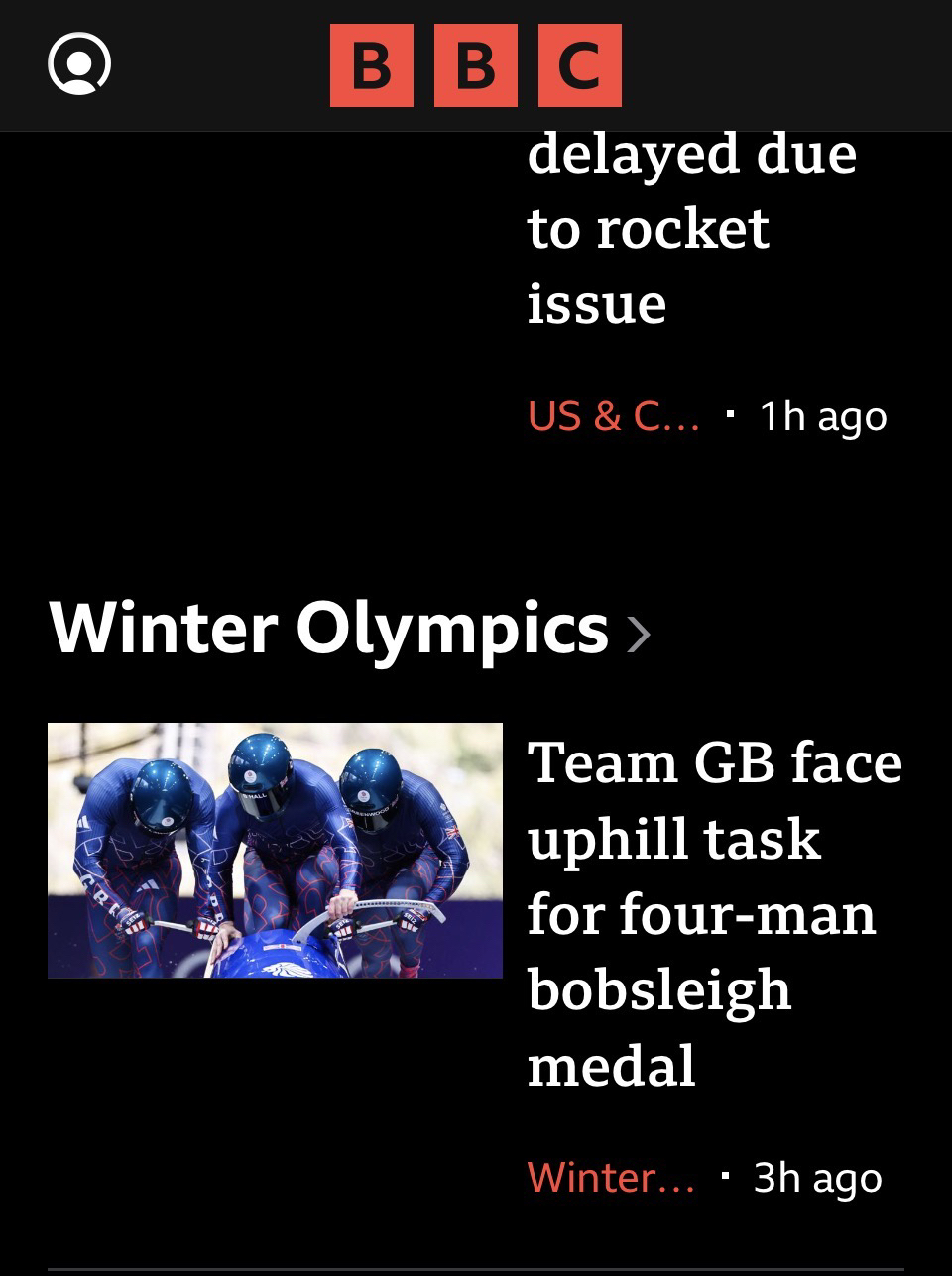Open the account profile icon
The image size is (952, 1276).
pos(79,64)
